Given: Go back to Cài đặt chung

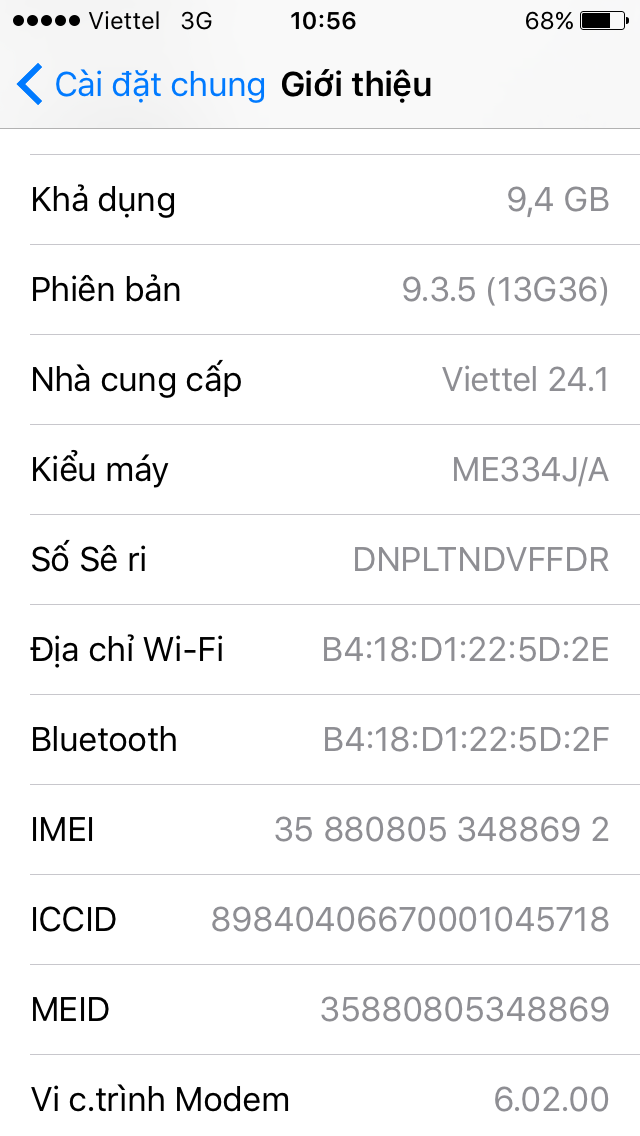Looking at the screenshot, I should [141, 85].
